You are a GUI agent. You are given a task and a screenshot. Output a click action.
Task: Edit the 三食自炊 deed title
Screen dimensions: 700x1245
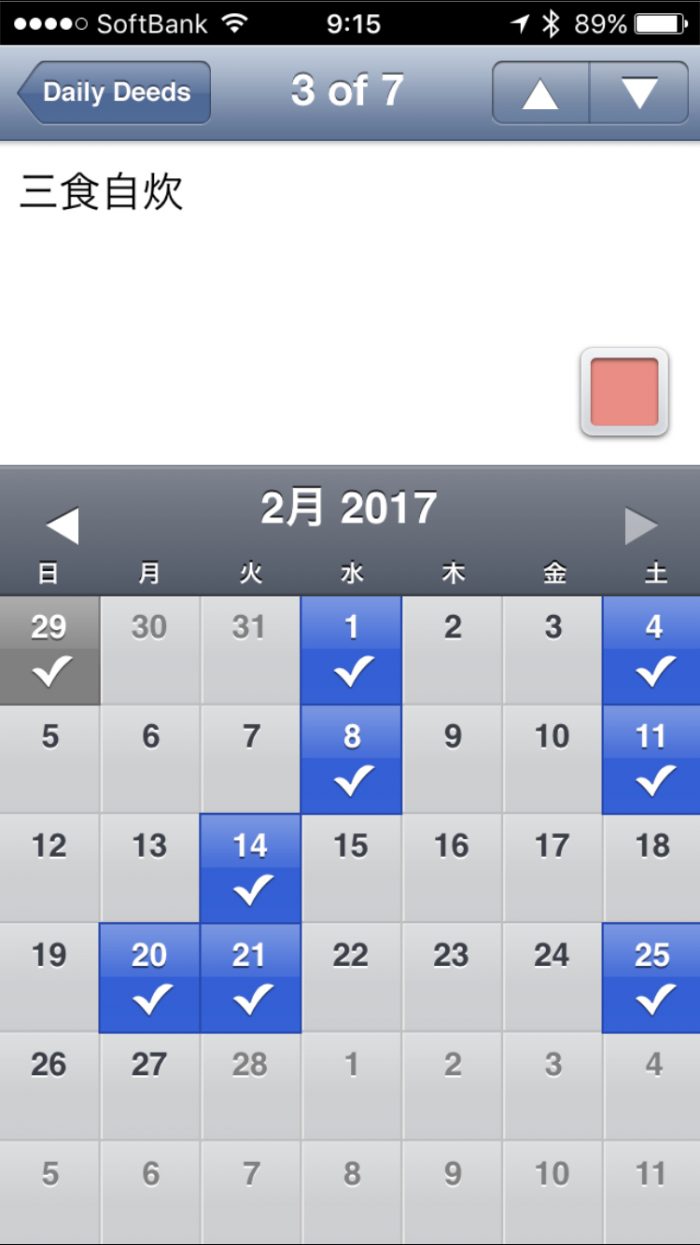102,192
